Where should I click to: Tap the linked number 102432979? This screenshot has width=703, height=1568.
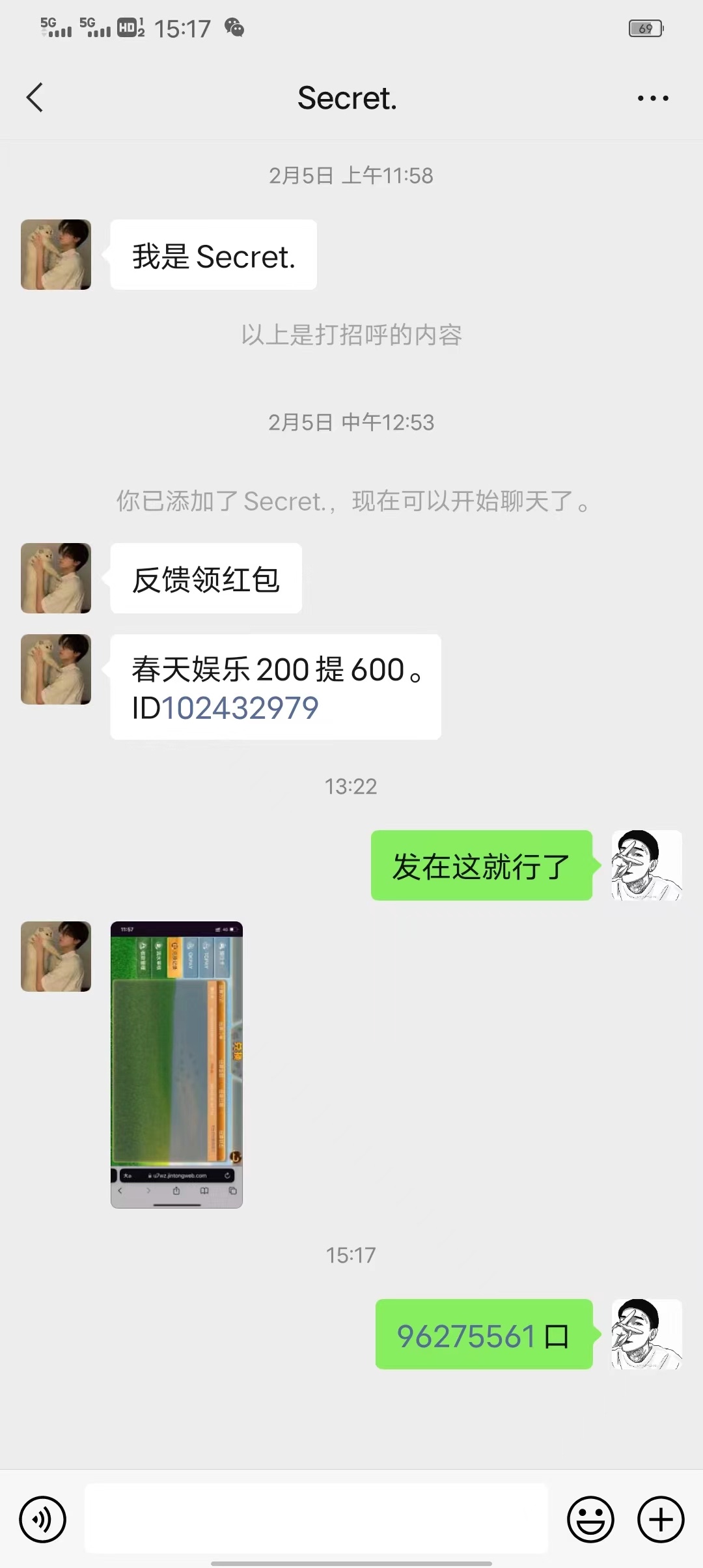[x=240, y=708]
